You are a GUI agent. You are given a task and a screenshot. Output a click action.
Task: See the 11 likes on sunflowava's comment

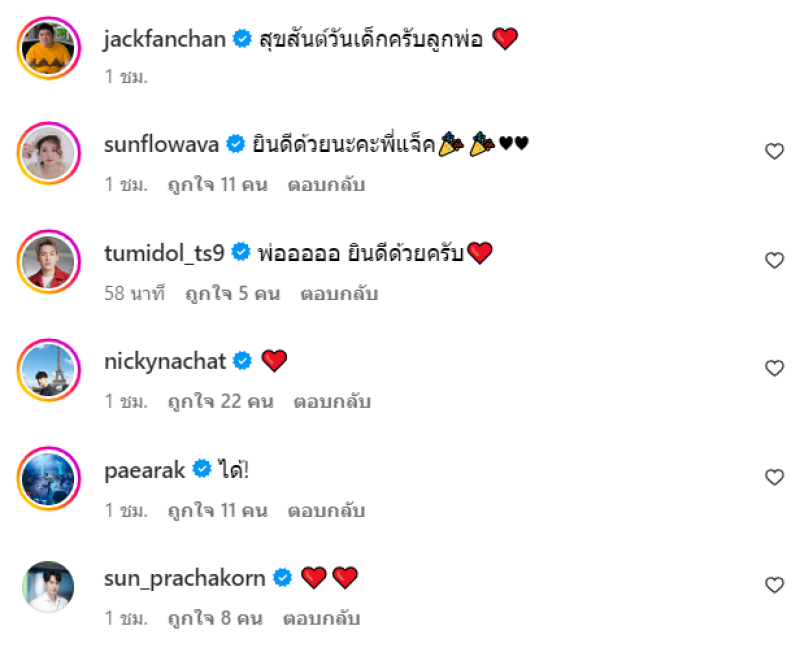[x=217, y=185]
